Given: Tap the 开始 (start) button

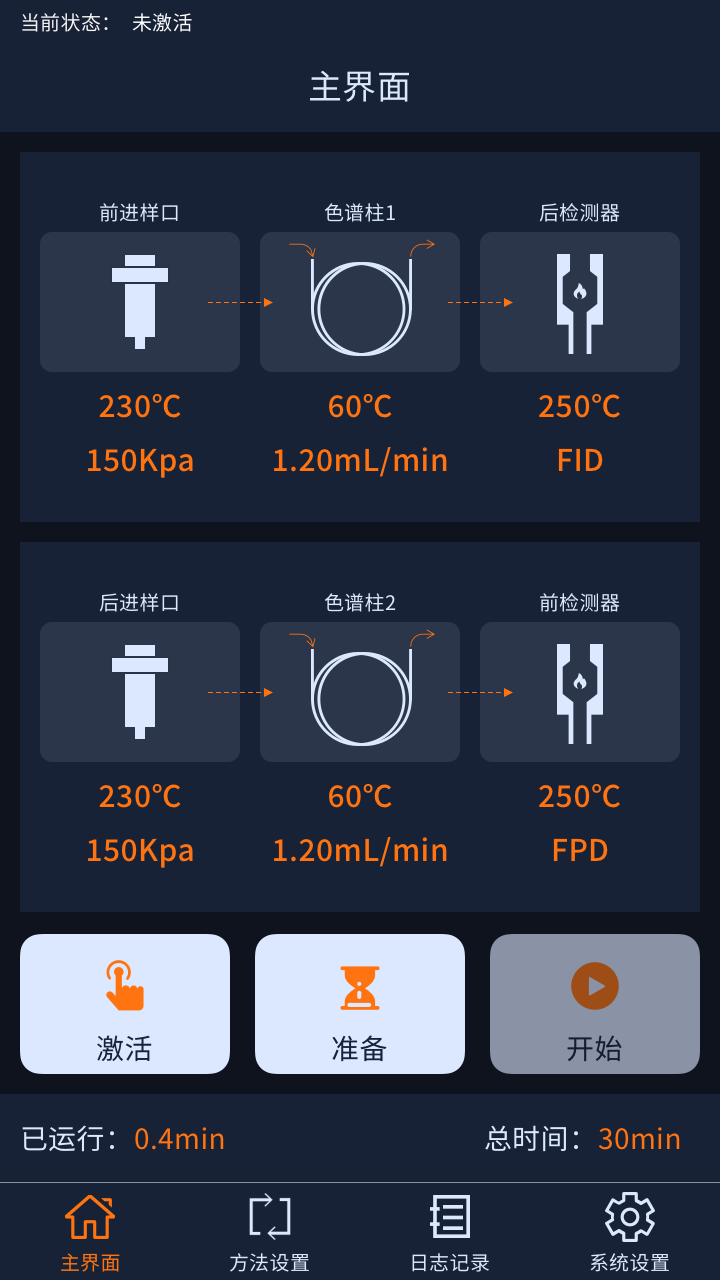Looking at the screenshot, I should (595, 1003).
